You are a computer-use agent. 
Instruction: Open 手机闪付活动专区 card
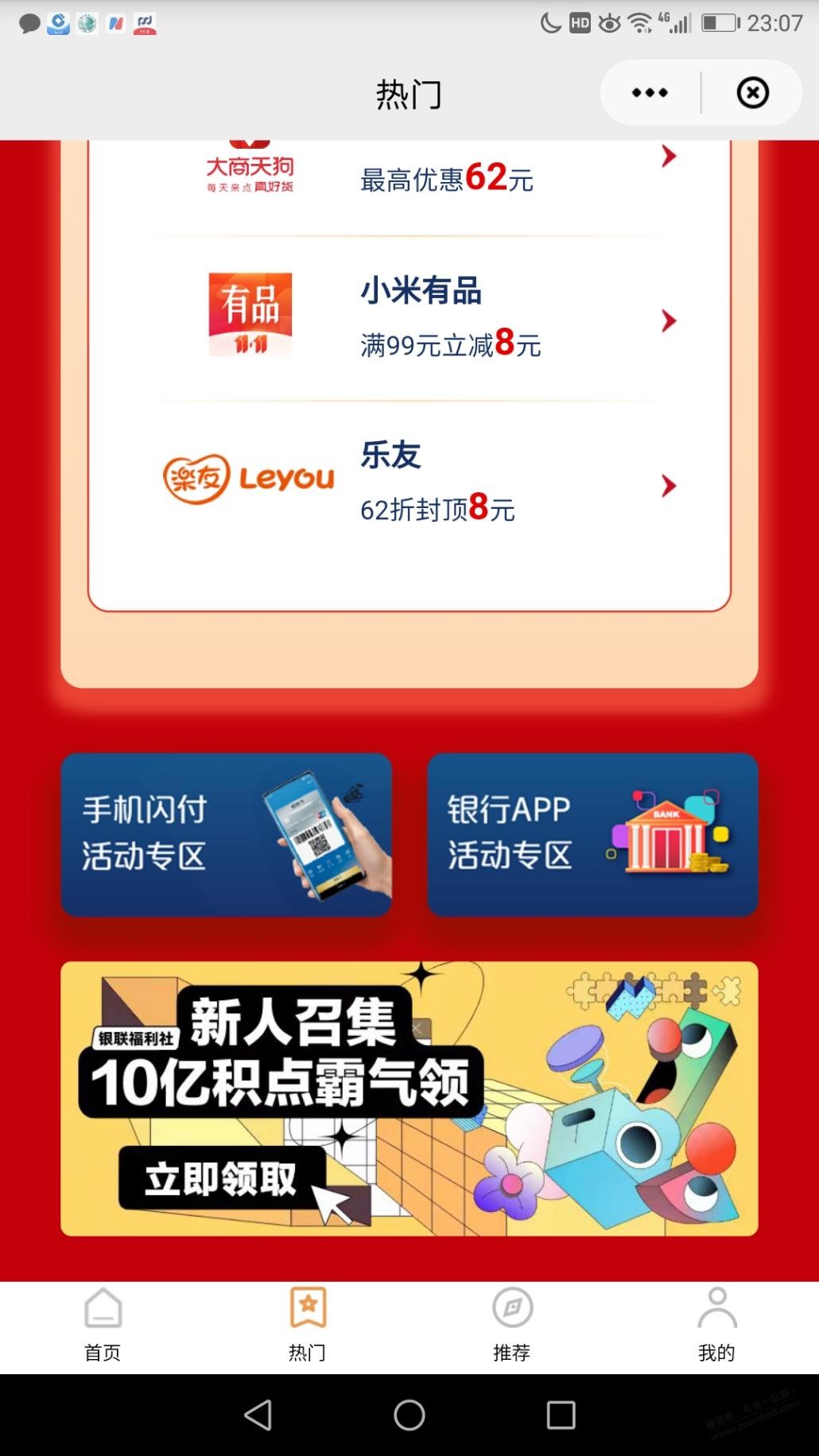click(226, 835)
